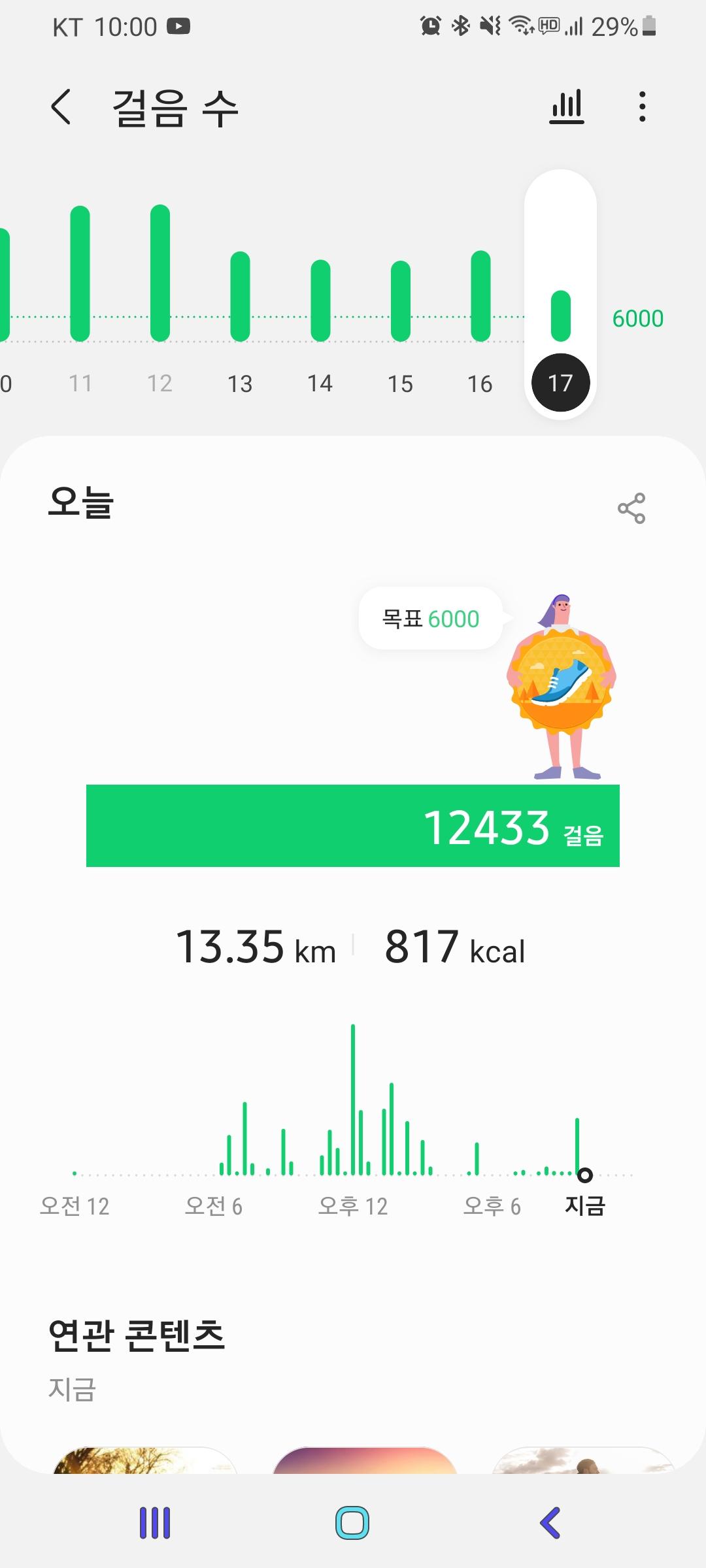The width and height of the screenshot is (706, 1568).
Task: Share today's step count
Action: click(x=631, y=508)
